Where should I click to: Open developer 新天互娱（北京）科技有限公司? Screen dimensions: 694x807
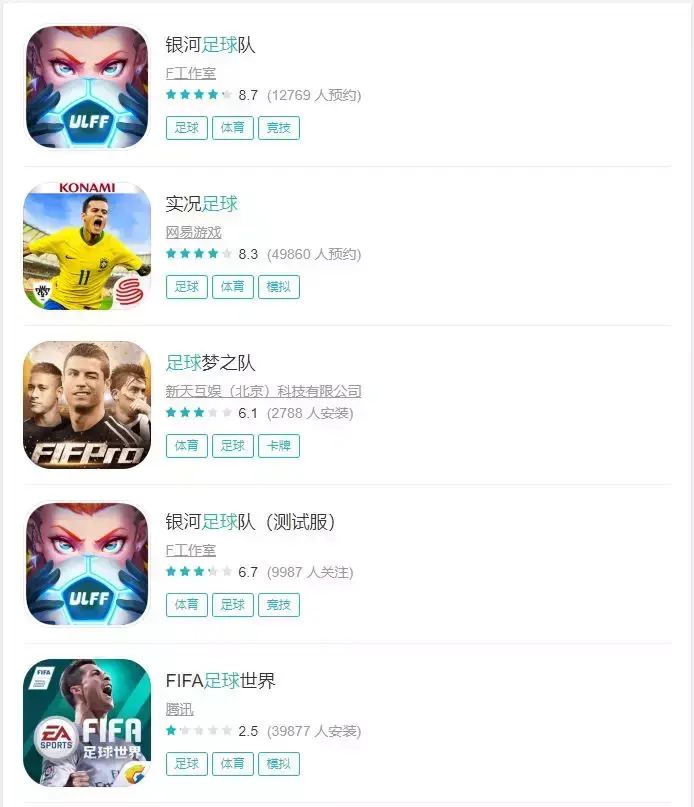click(x=263, y=391)
